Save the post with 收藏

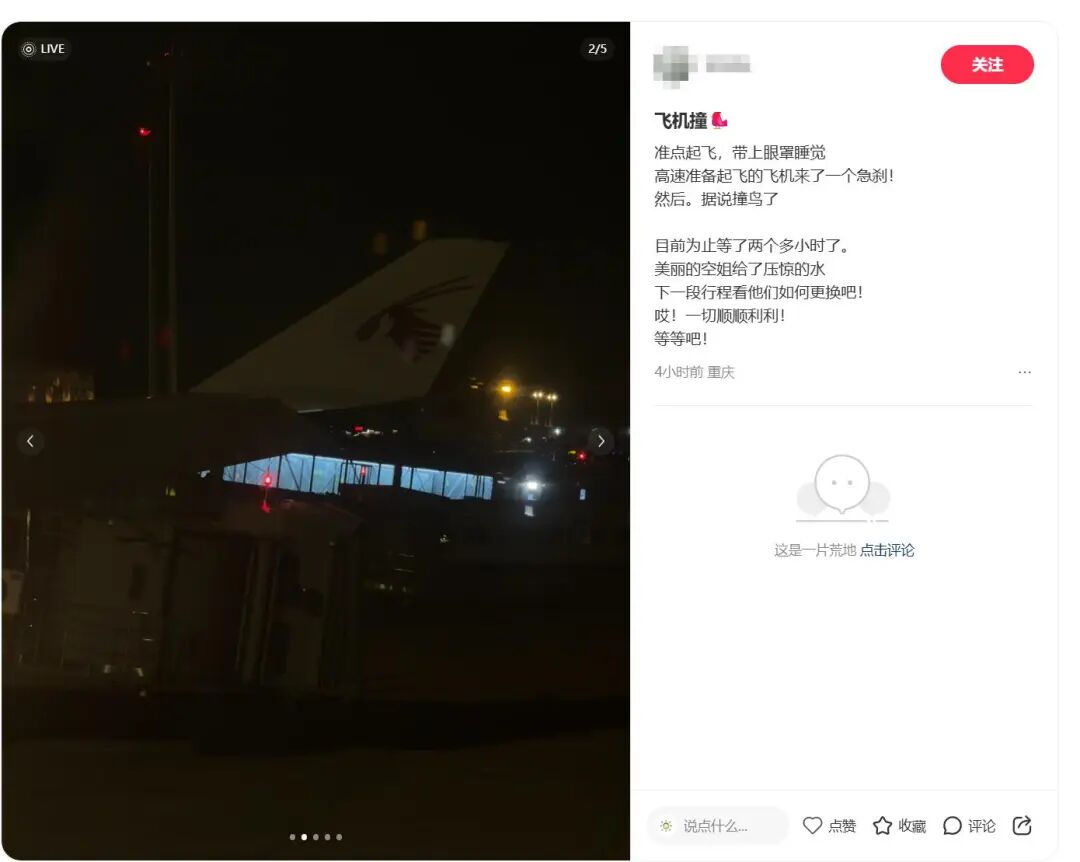(899, 826)
